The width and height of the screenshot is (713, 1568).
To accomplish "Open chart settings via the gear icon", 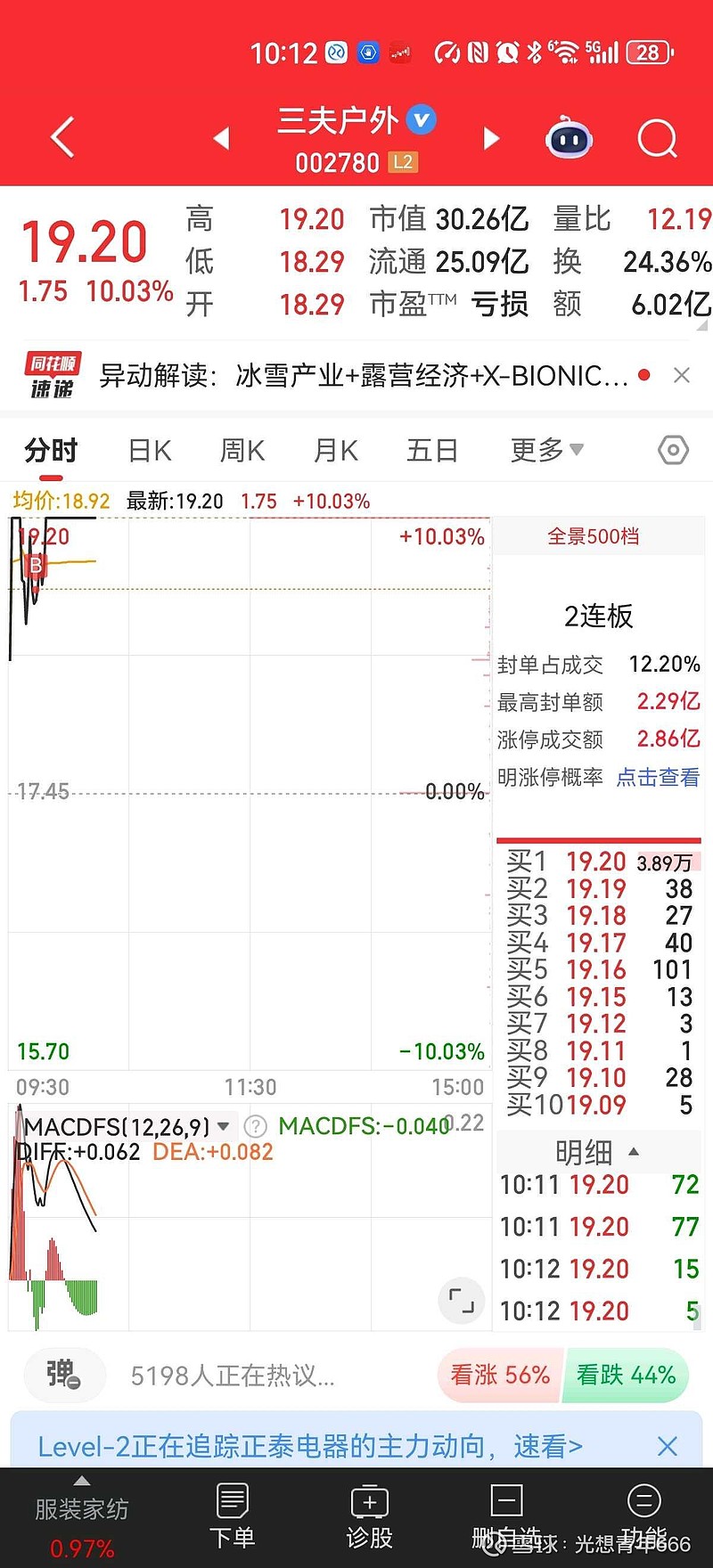I will click(x=671, y=451).
